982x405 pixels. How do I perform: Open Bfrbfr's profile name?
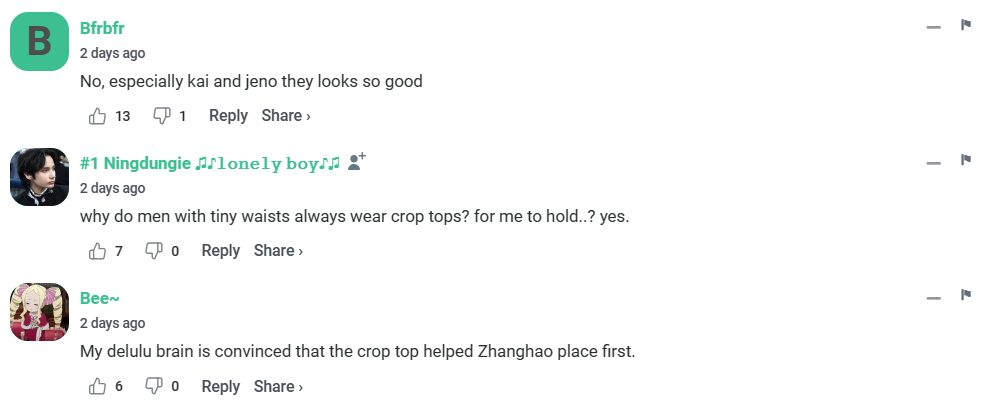[103, 28]
